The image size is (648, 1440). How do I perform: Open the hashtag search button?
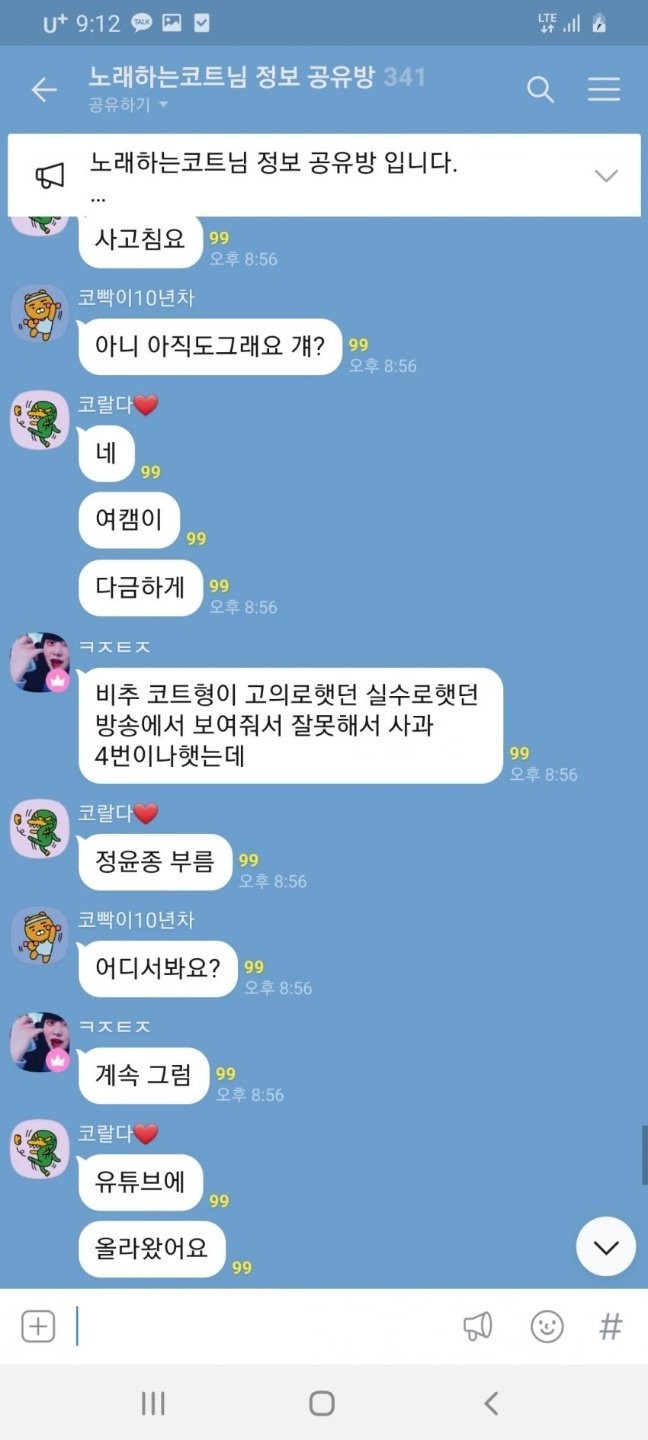[610, 1327]
